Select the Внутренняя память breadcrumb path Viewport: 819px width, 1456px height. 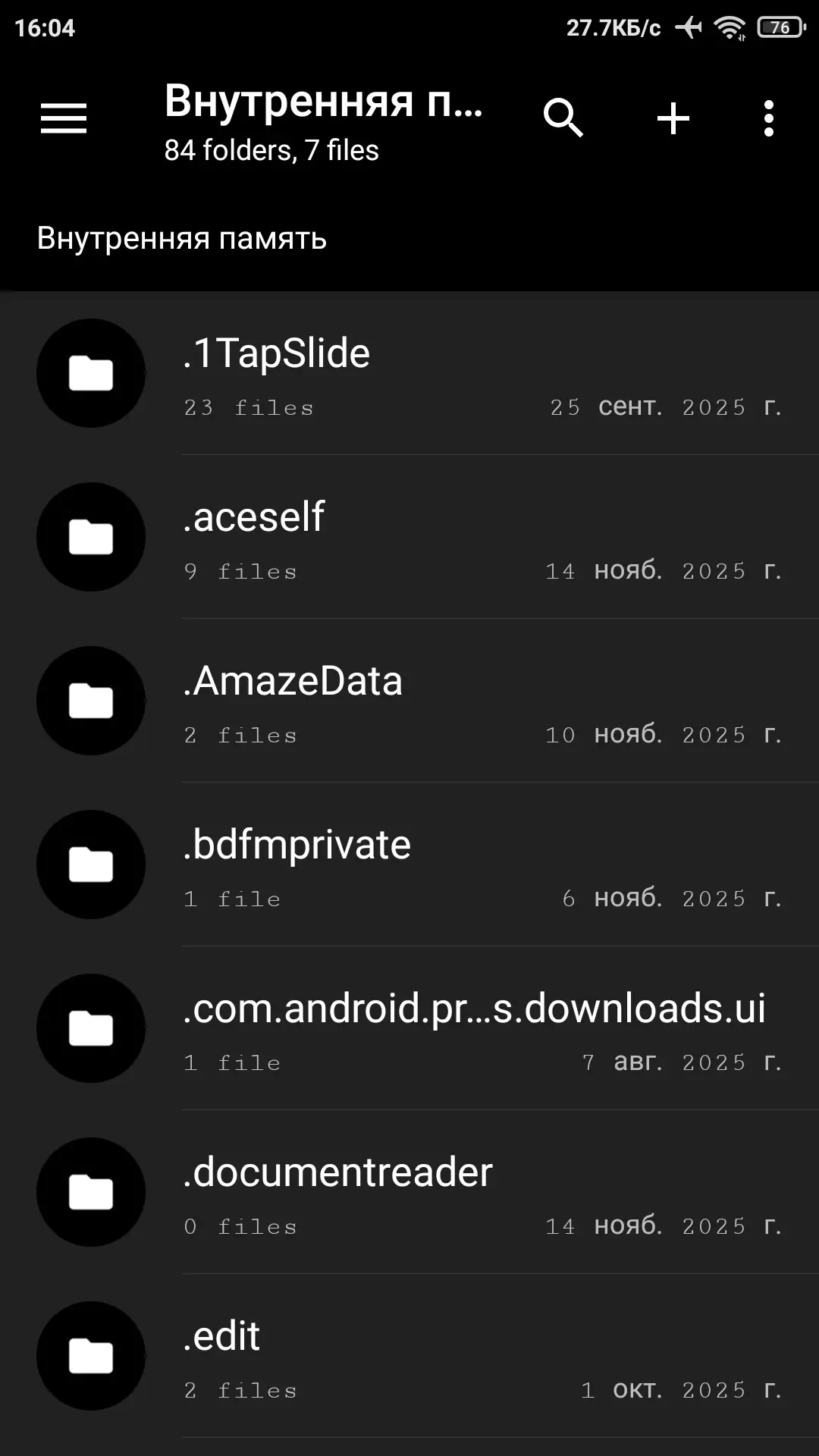pyautogui.click(x=182, y=238)
